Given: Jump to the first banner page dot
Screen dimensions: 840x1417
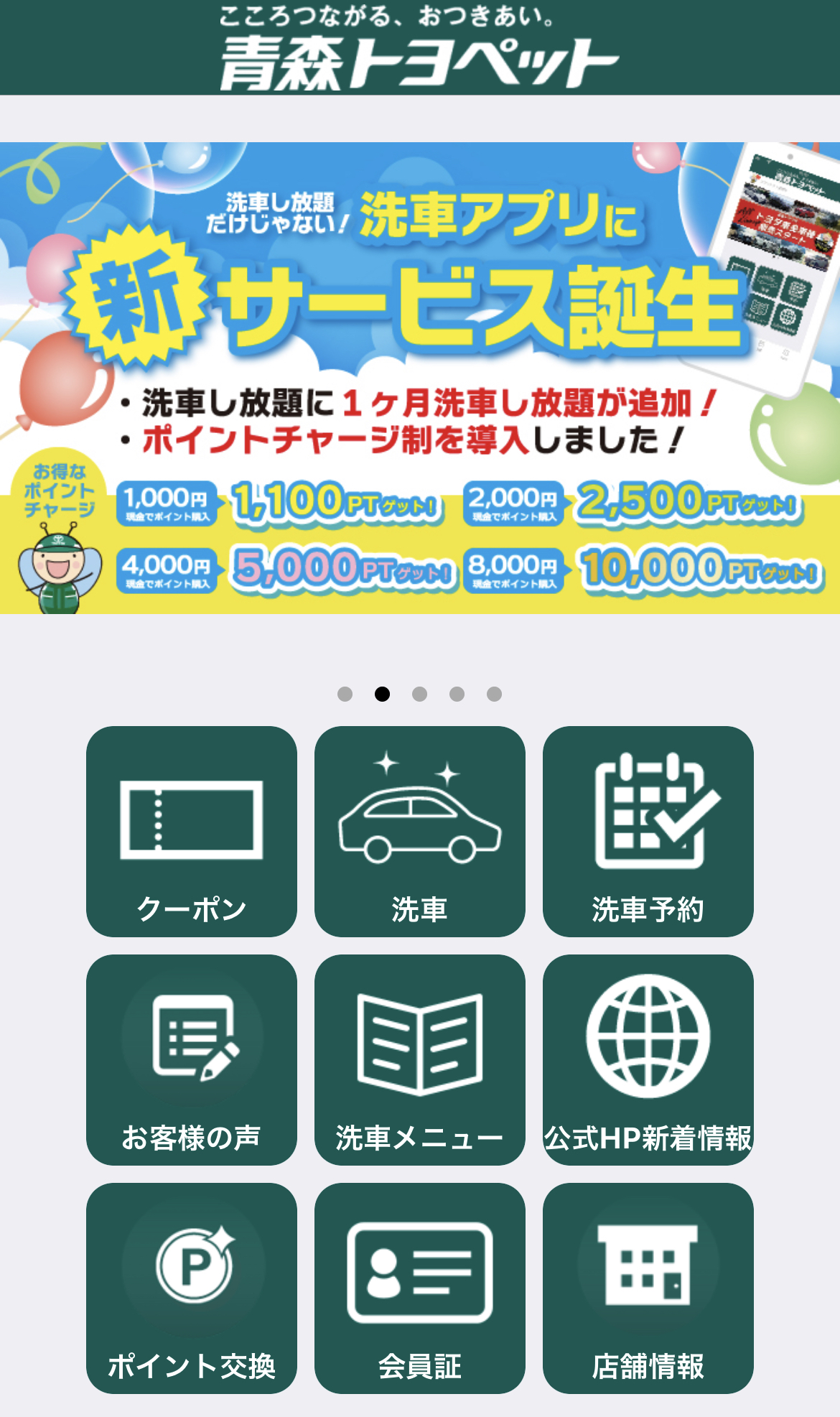Looking at the screenshot, I should [345, 694].
